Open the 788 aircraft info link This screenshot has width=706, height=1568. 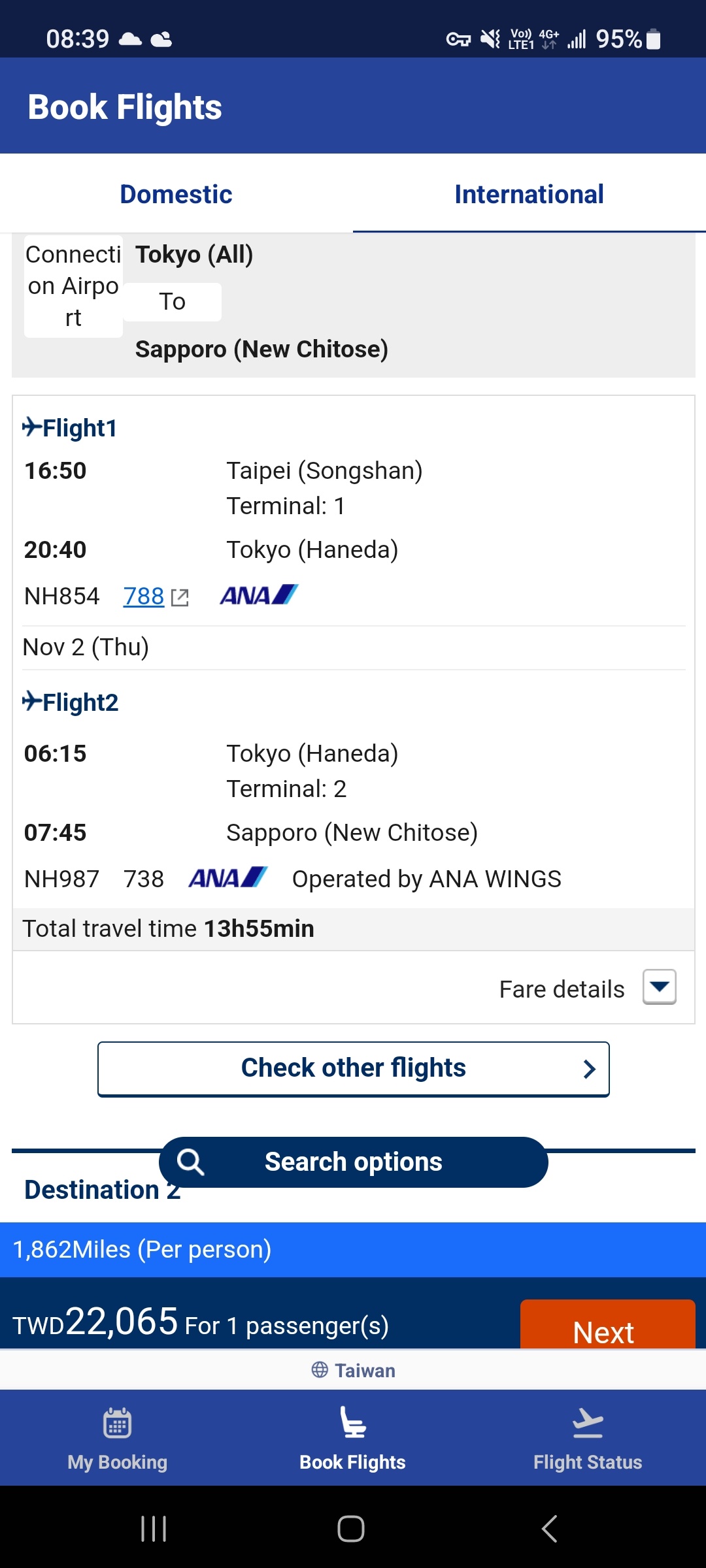[156, 596]
